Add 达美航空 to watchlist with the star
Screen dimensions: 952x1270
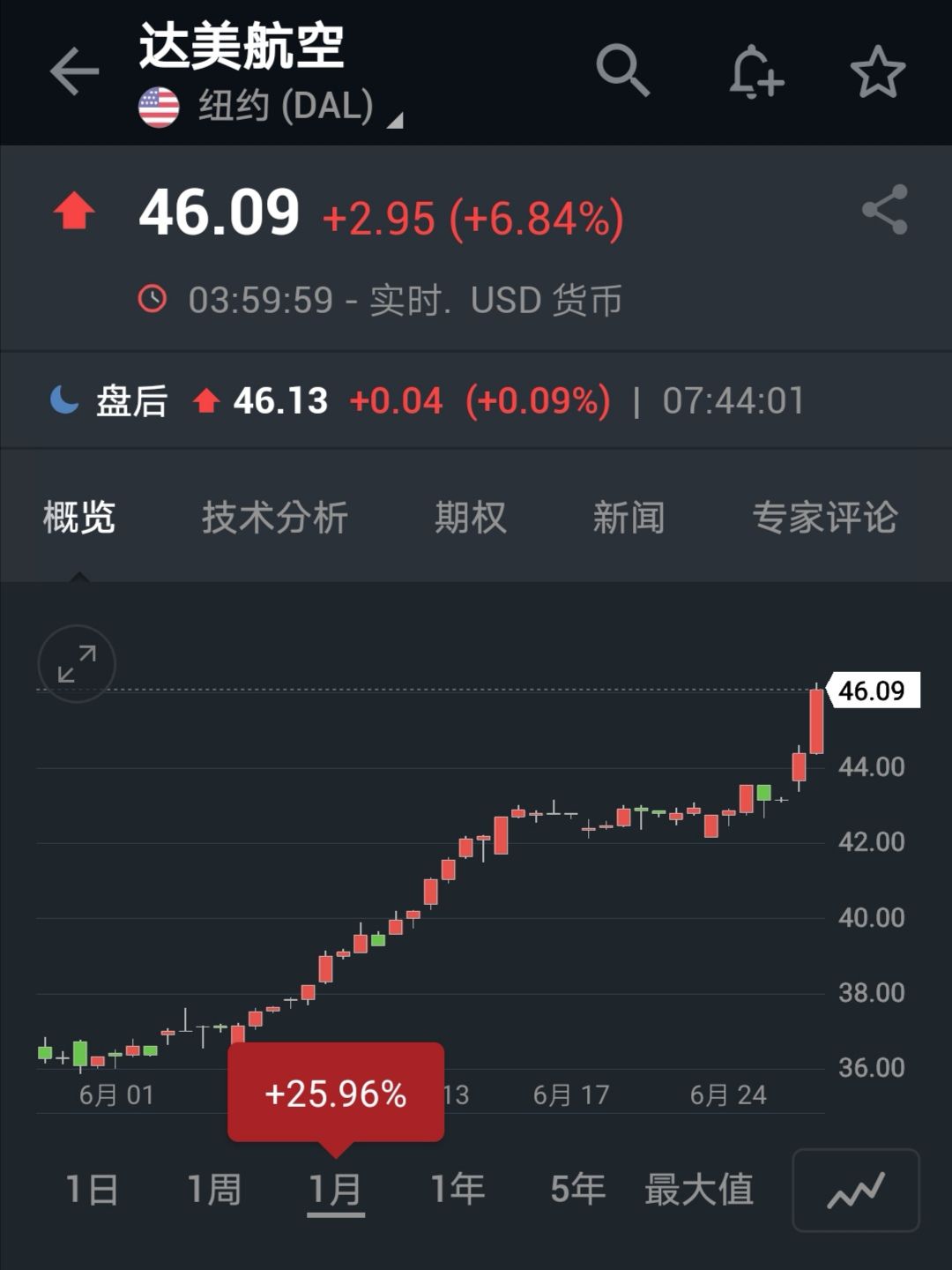pyautogui.click(x=878, y=72)
